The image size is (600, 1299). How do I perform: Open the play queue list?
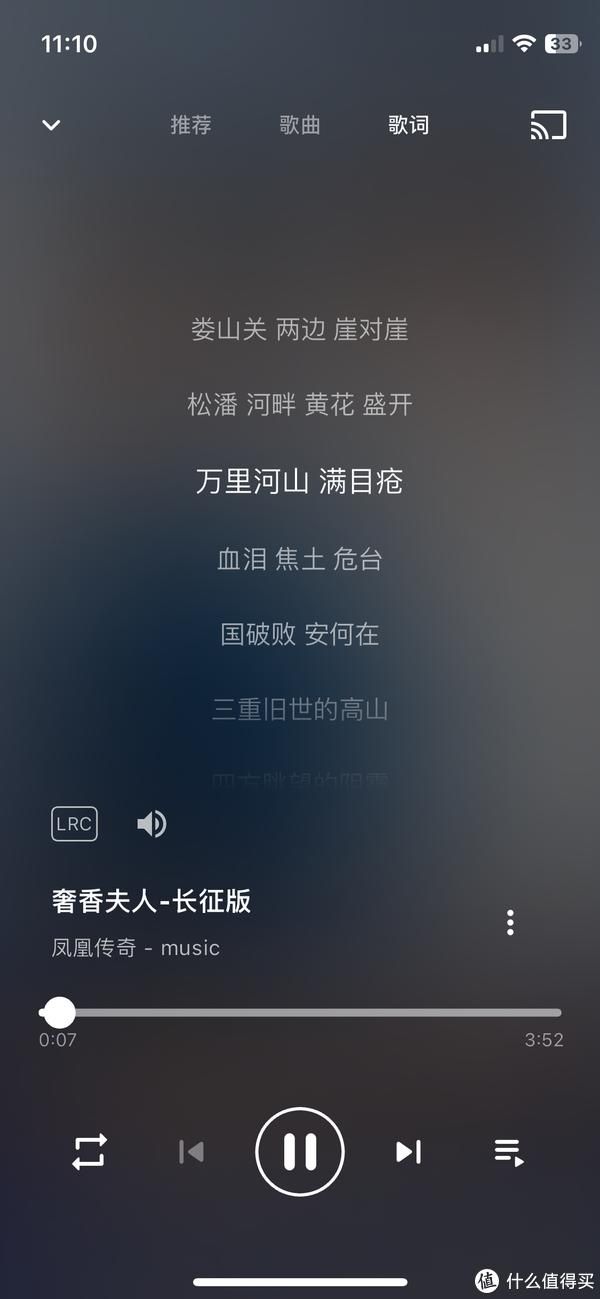click(509, 1152)
